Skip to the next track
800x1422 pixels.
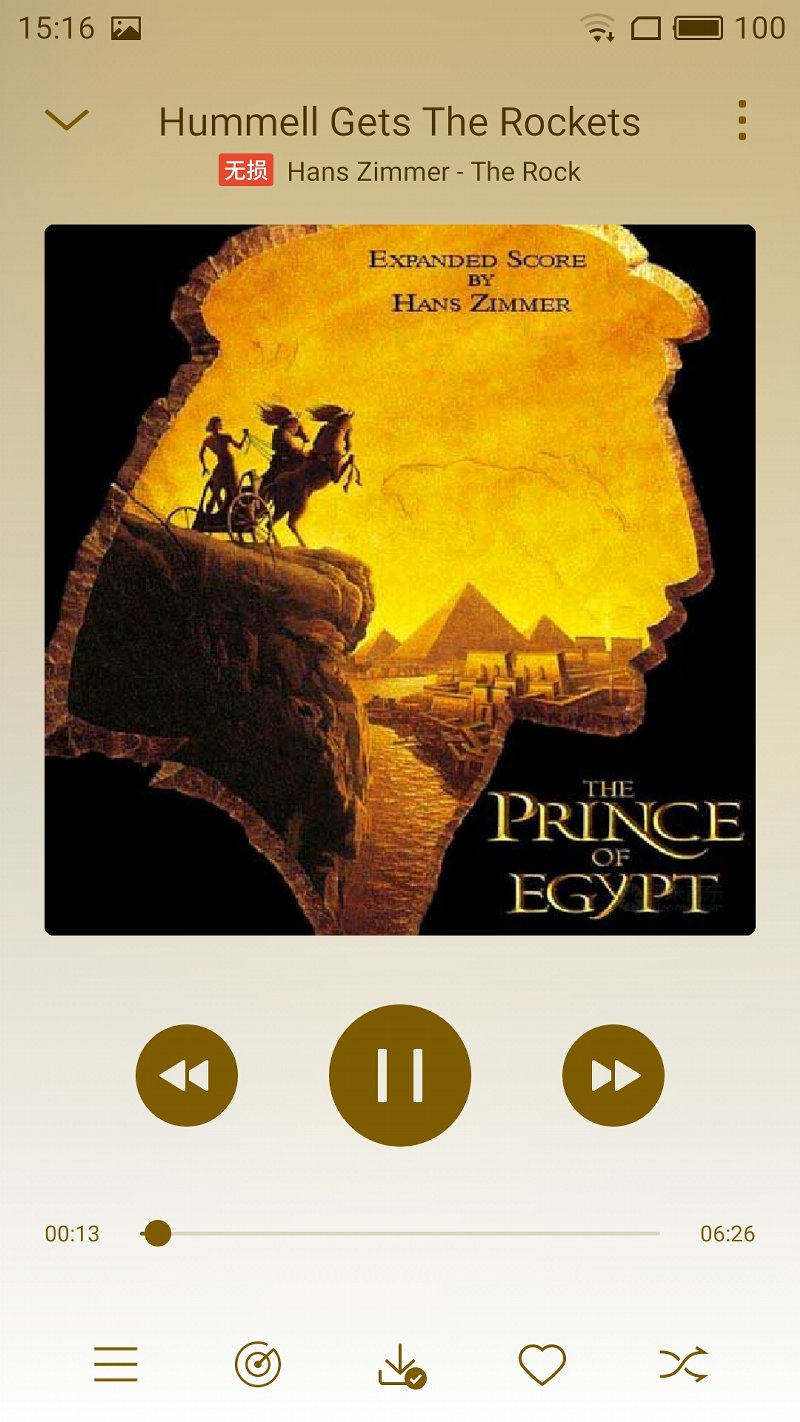[x=613, y=1075]
